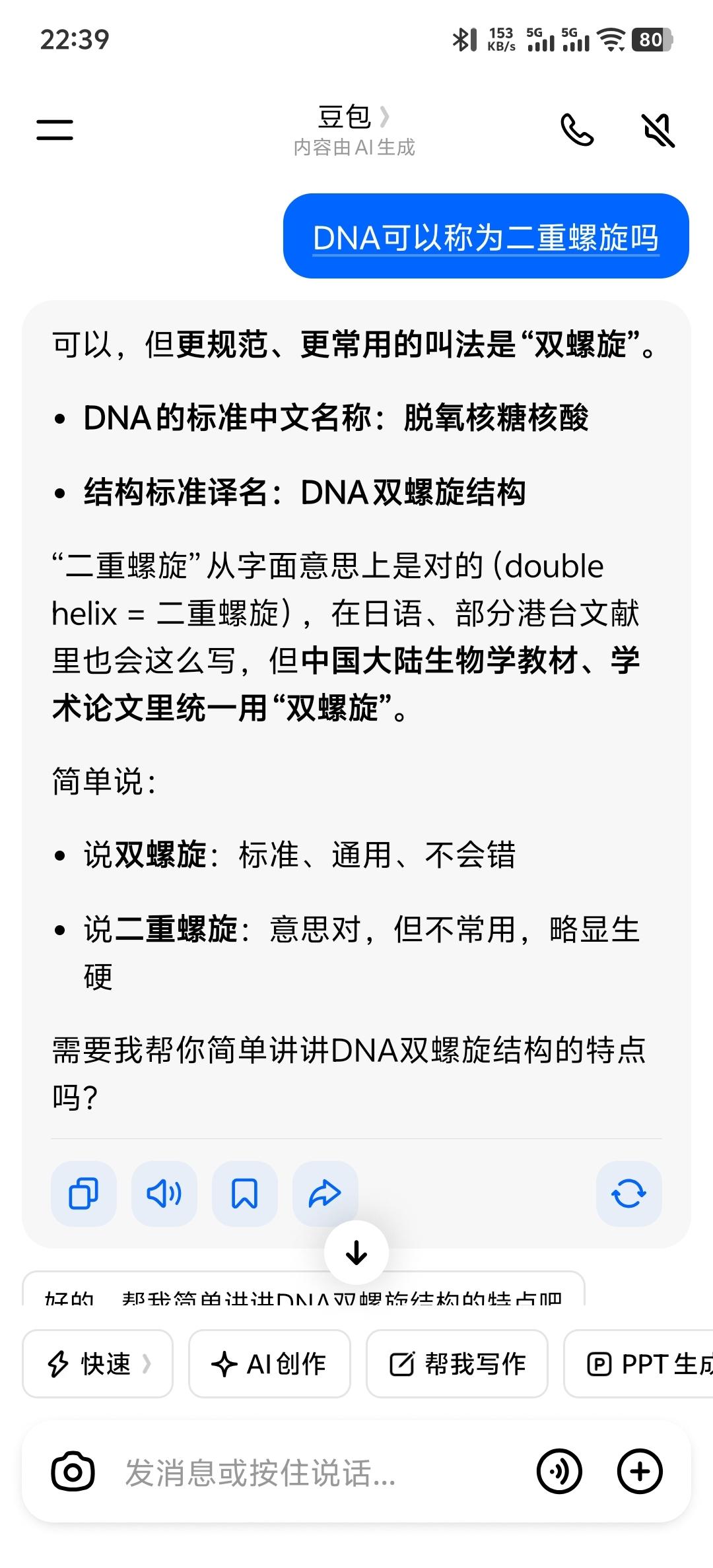The image size is (713, 1568).
Task: Jump to the bottom with the down arrow
Action: pos(356,1252)
